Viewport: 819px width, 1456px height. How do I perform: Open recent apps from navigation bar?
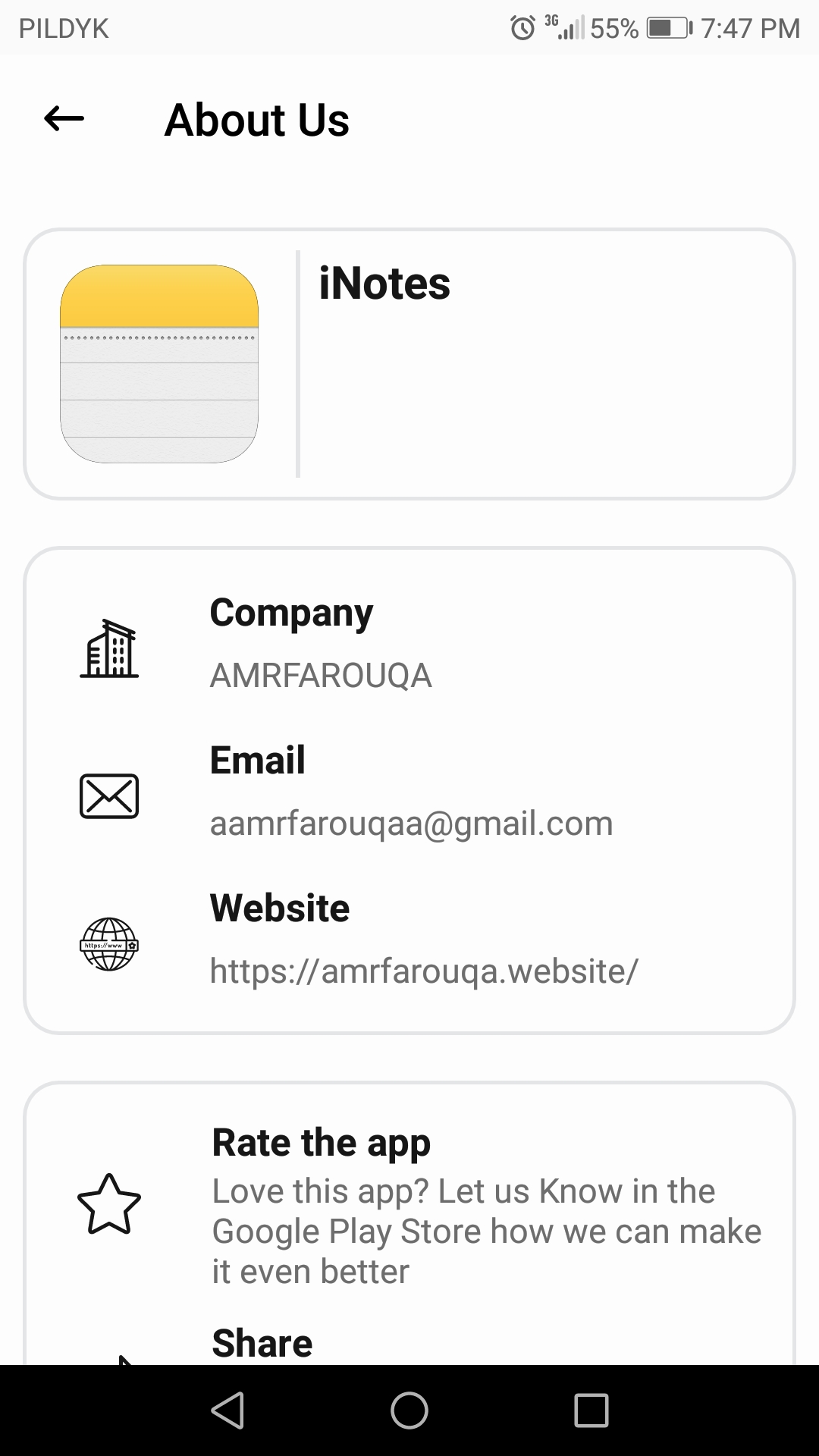(x=591, y=1410)
